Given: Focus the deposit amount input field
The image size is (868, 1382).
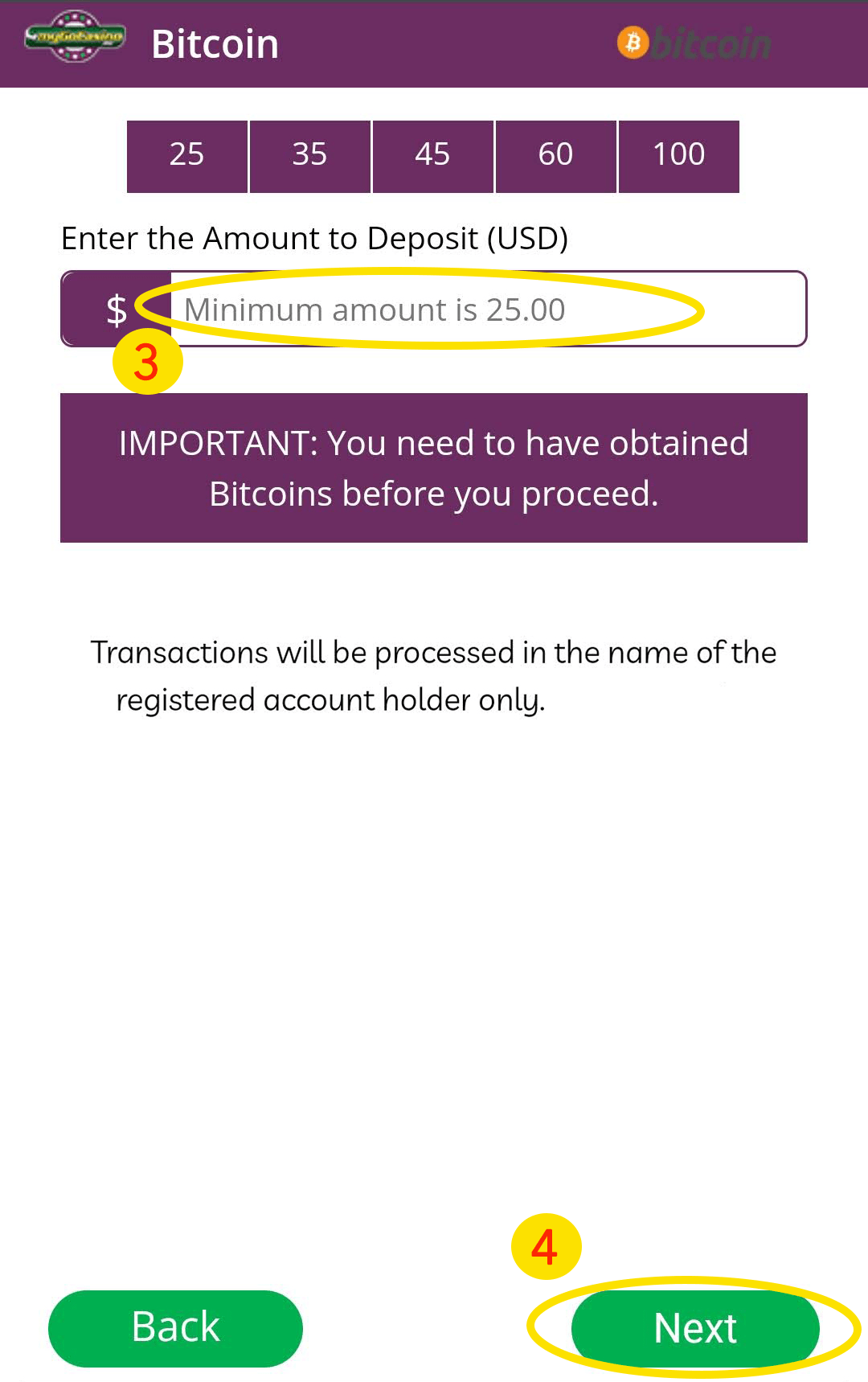Looking at the screenshot, I should pos(485,310).
